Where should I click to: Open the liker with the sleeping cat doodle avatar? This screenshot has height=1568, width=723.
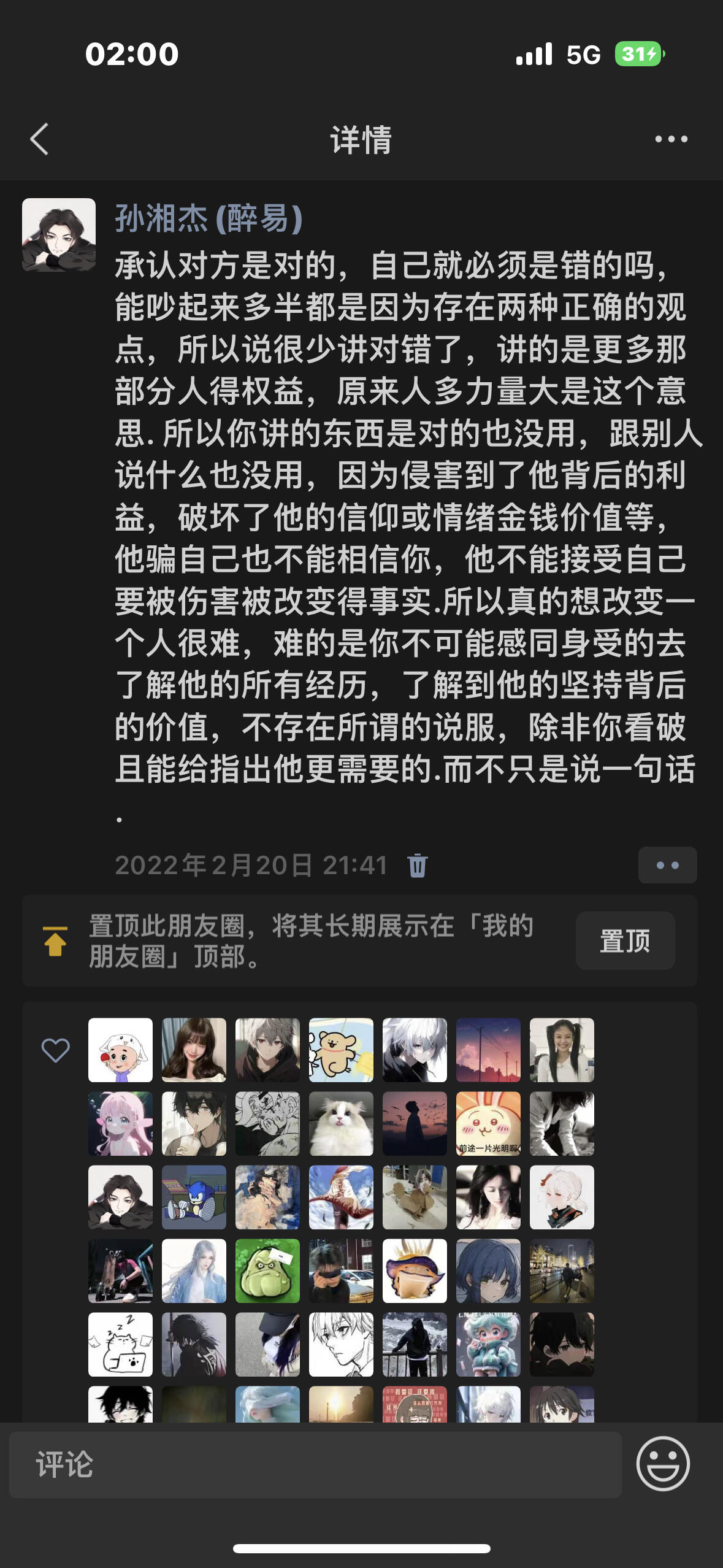120,1344
